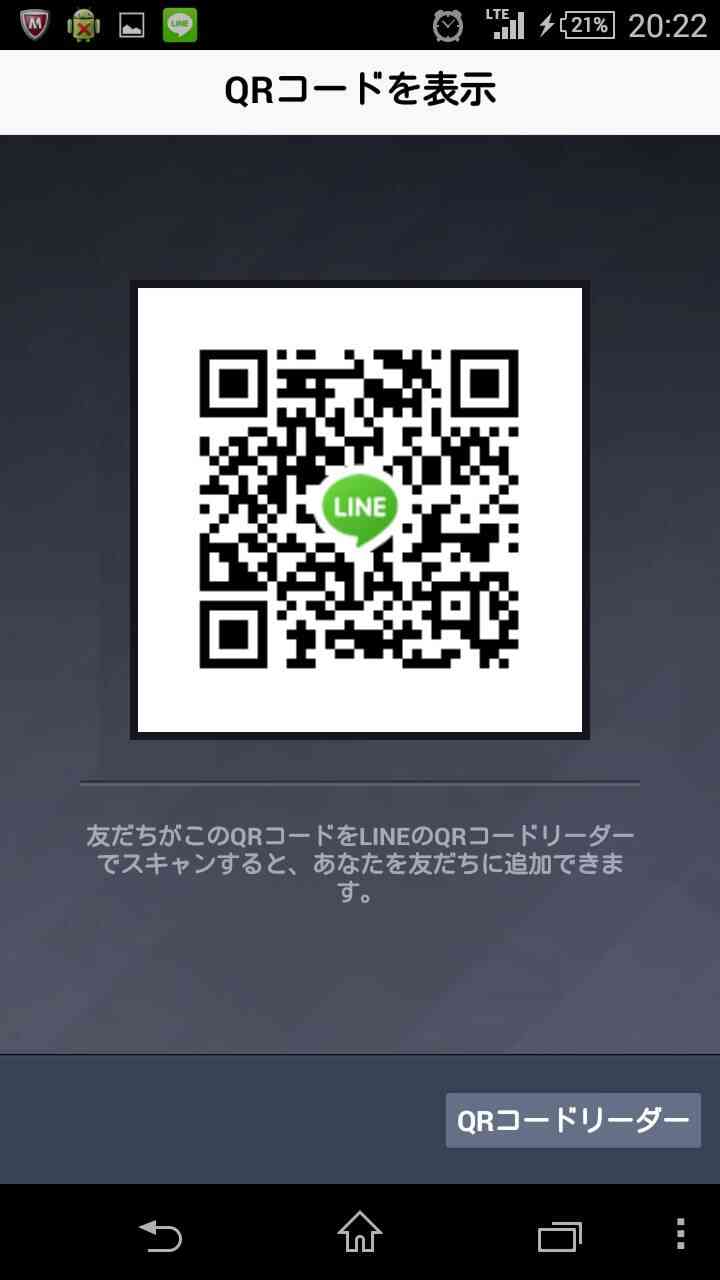Go back with the system back button
Image resolution: width=720 pixels, height=1280 pixels.
[160, 1235]
